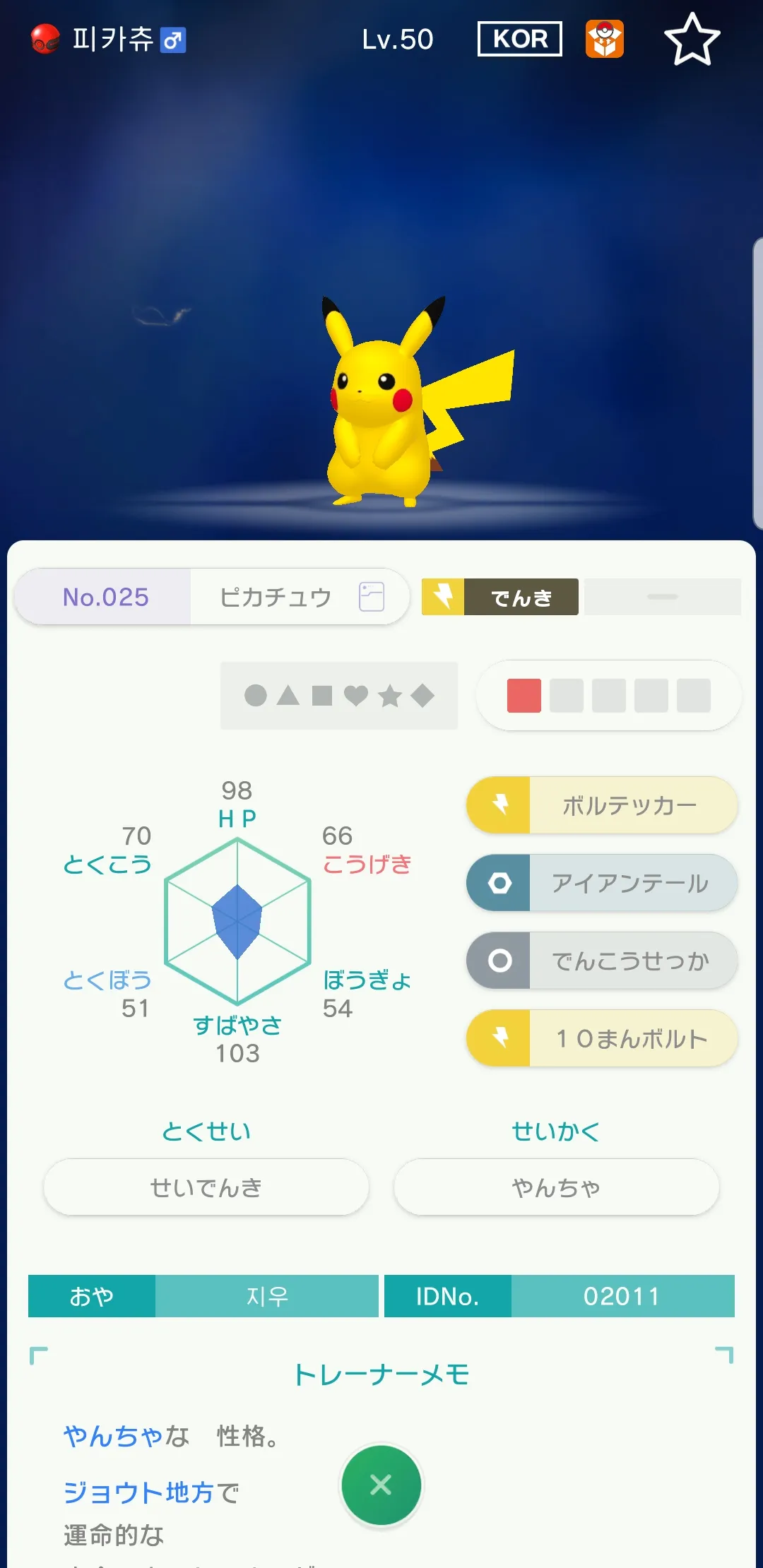
Task: Tap the でんき type badge
Action: tap(500, 597)
